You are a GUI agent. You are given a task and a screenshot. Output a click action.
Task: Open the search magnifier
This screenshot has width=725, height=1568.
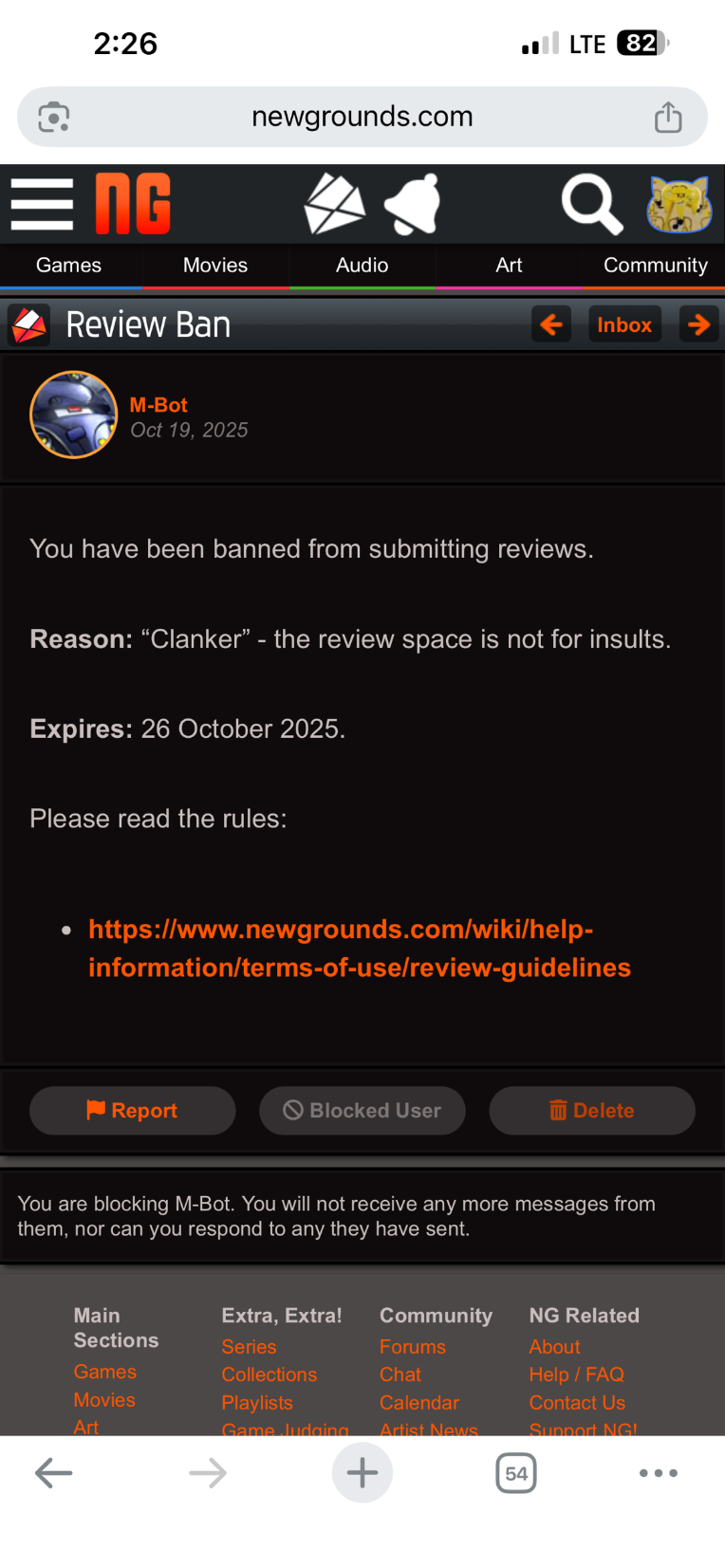coord(591,204)
